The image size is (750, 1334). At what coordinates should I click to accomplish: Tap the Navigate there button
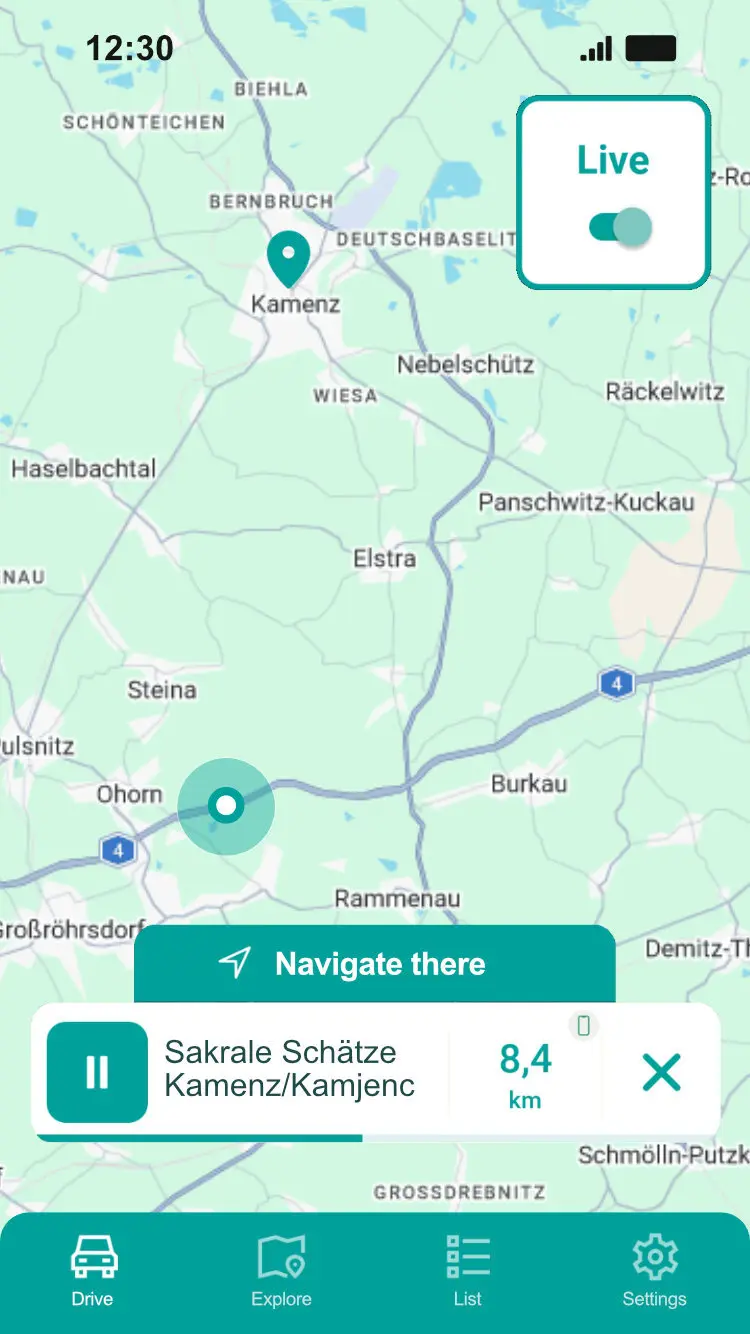pos(374,964)
